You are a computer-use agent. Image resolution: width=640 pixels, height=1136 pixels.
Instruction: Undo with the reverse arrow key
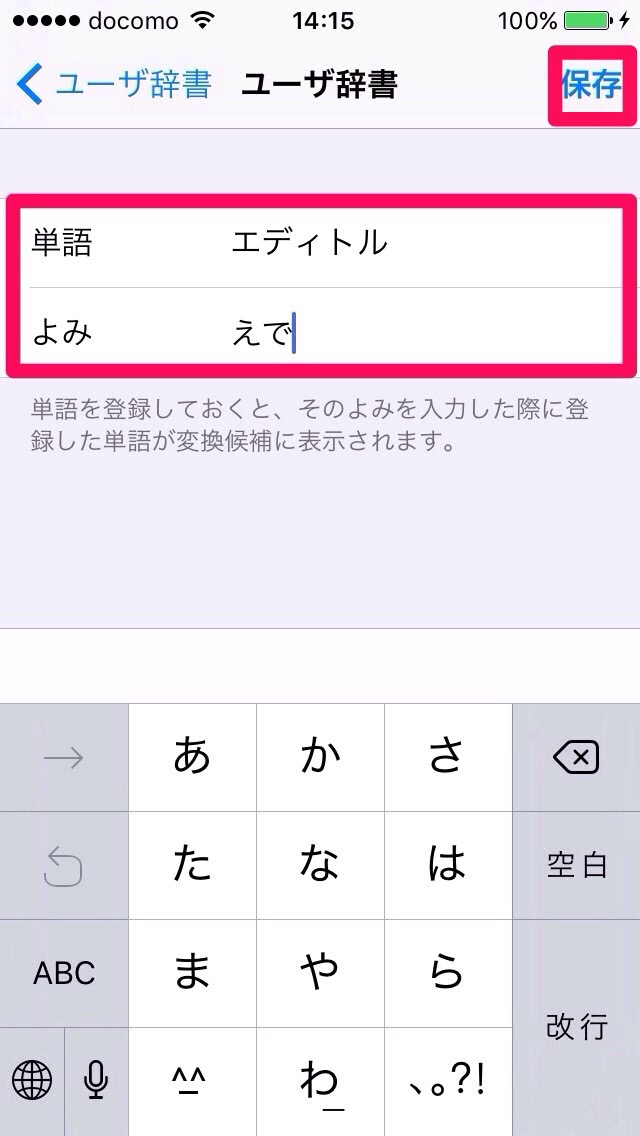(x=64, y=865)
